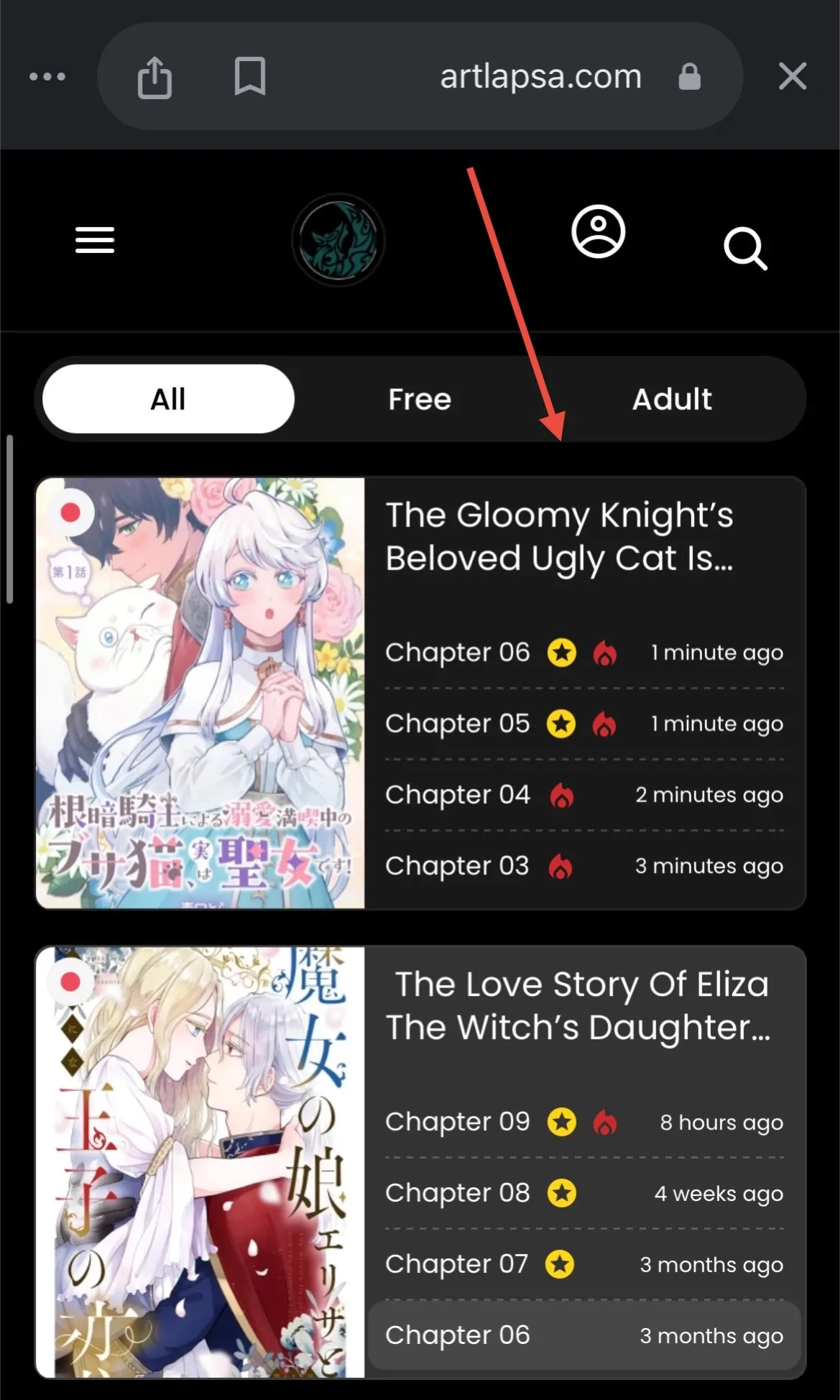Read Chapter 09 posted 8 hours ago
Viewport: 840px width, 1400px height.
pos(584,1122)
